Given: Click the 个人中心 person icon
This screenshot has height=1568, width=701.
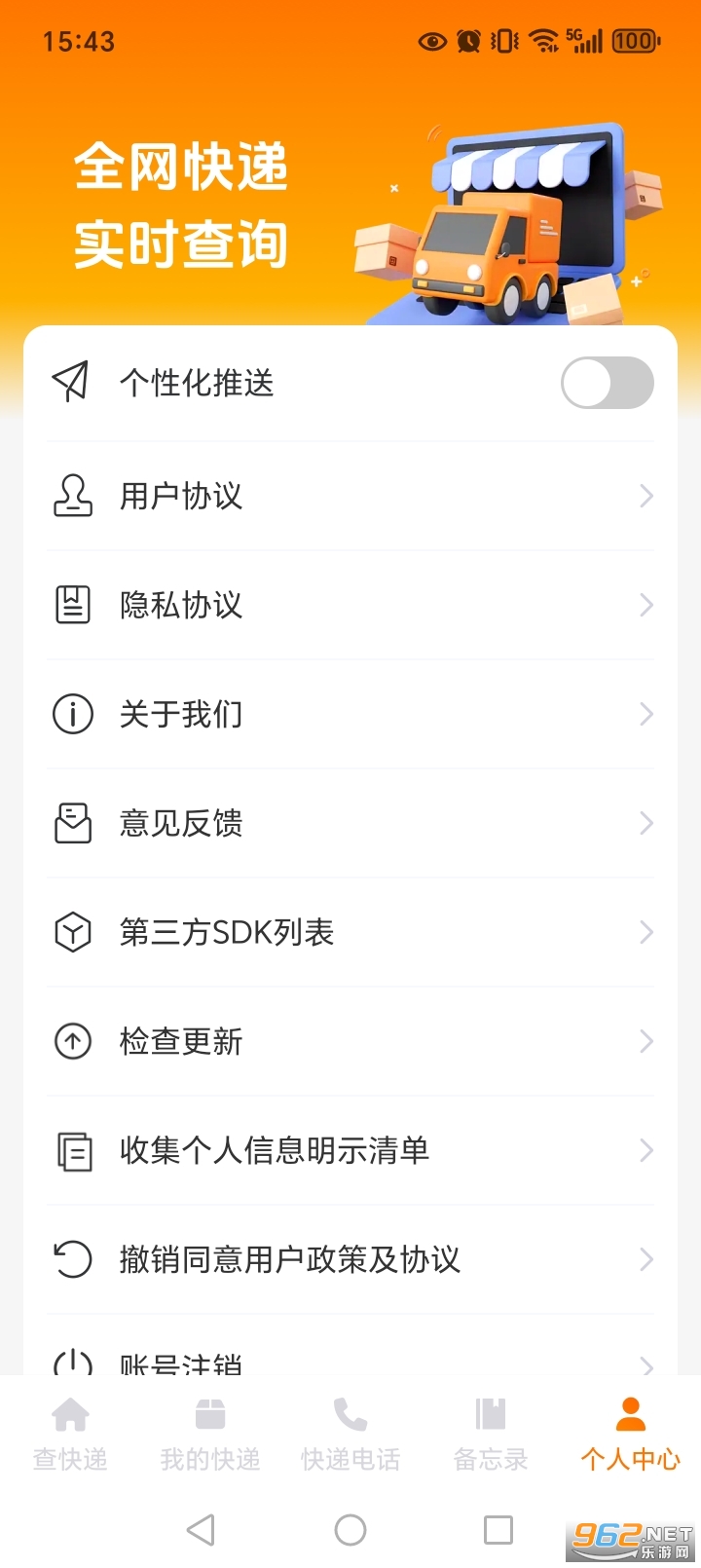Looking at the screenshot, I should pyautogui.click(x=630, y=1414).
